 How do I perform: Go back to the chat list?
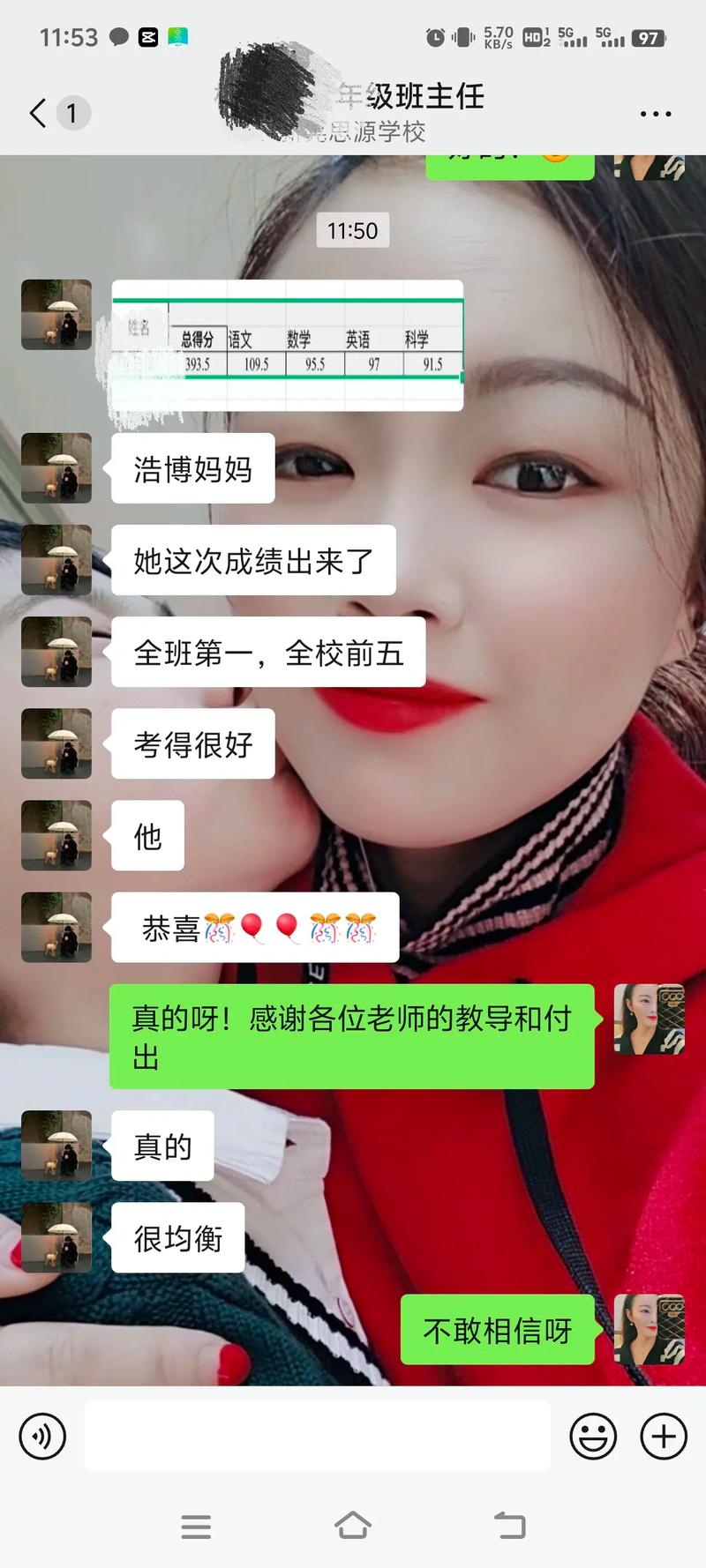(39, 113)
